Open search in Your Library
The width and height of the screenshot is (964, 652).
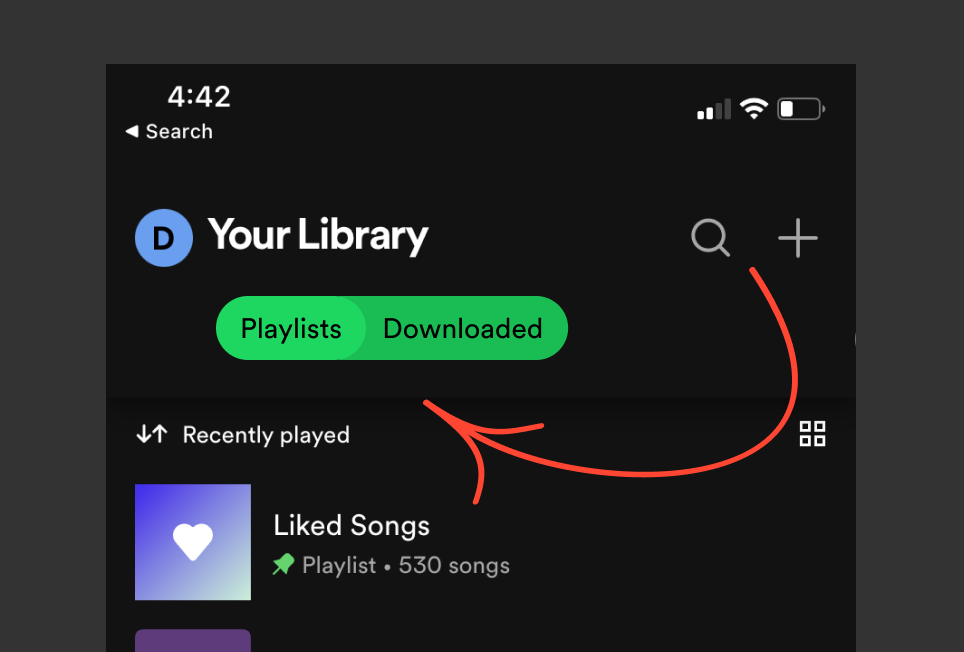pos(711,238)
